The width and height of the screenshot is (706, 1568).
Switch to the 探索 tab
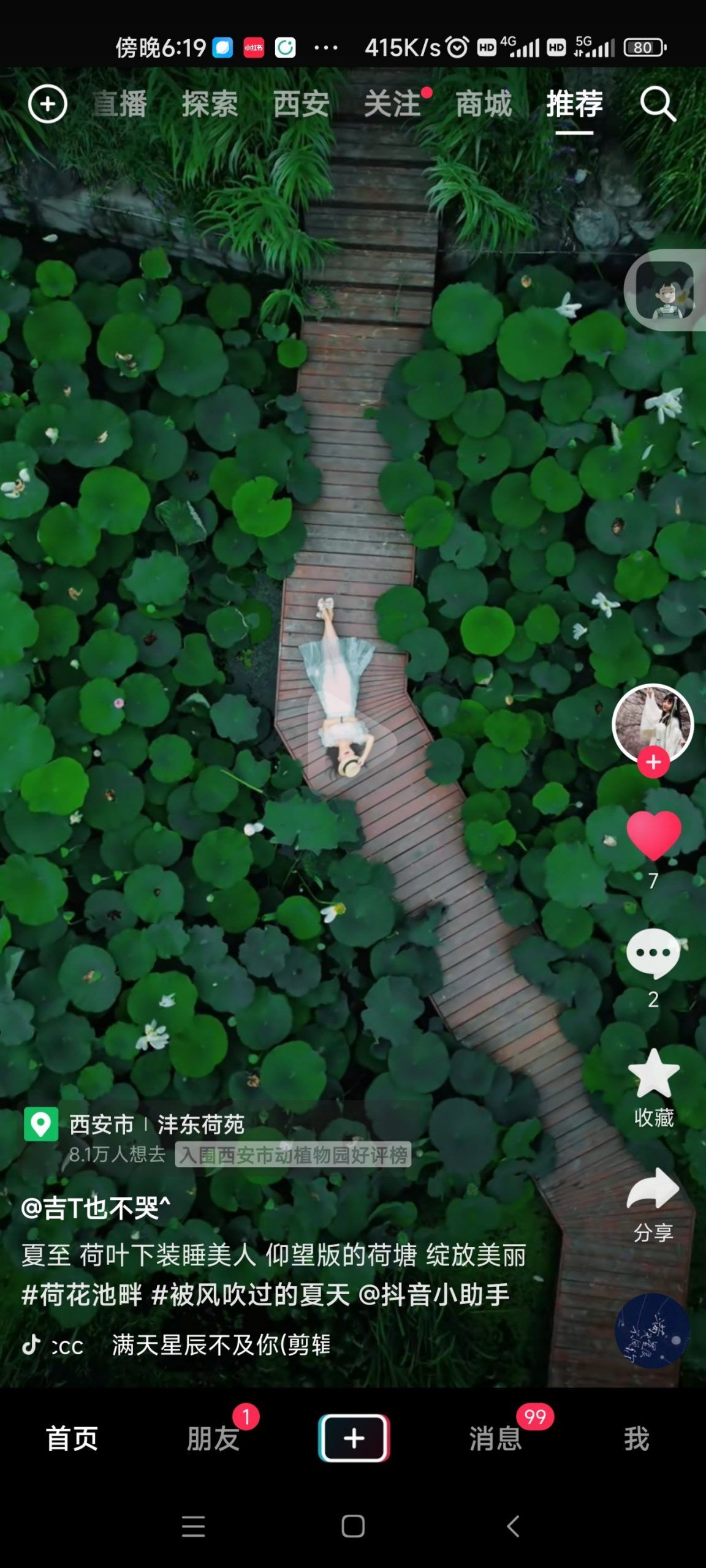(210, 104)
